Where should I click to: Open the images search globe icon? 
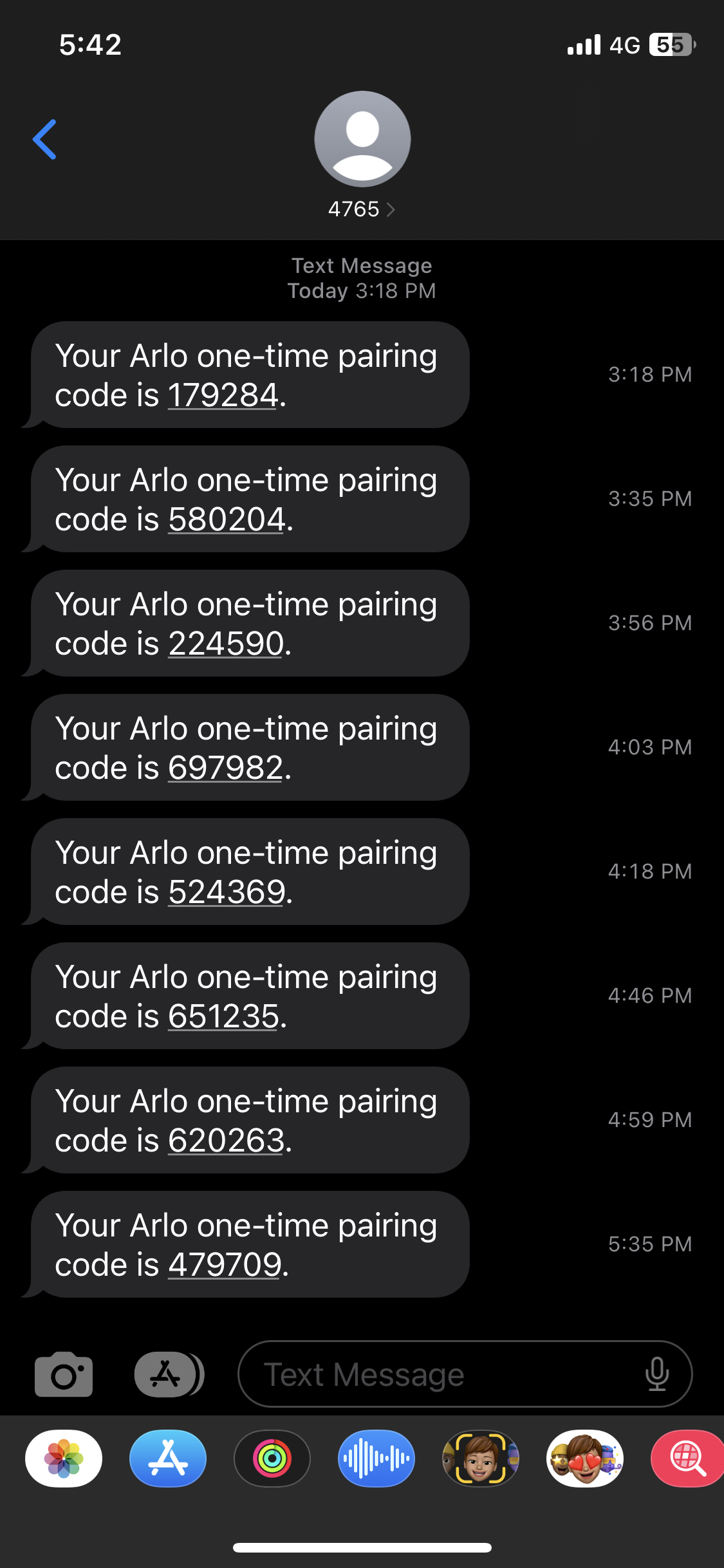point(686,1459)
